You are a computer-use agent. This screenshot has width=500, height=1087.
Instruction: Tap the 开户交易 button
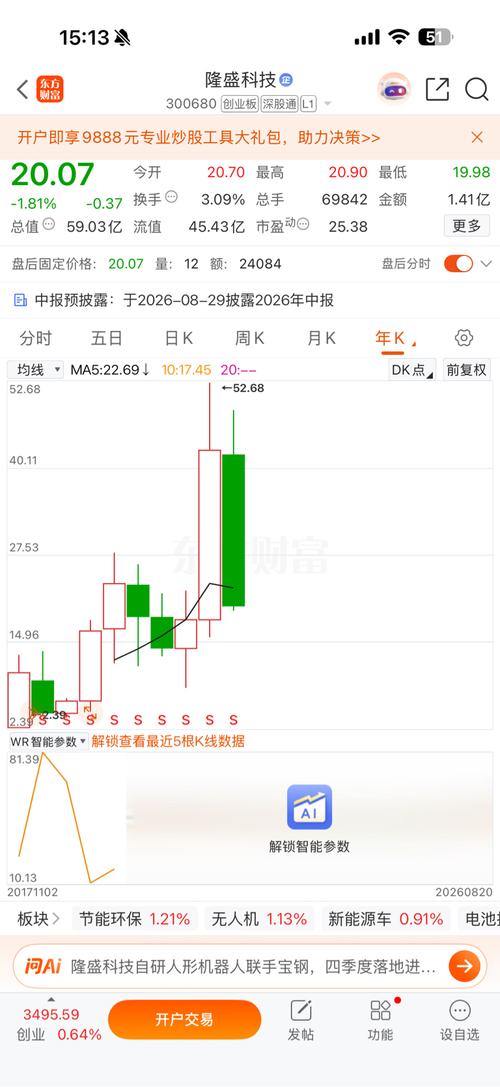184,1020
